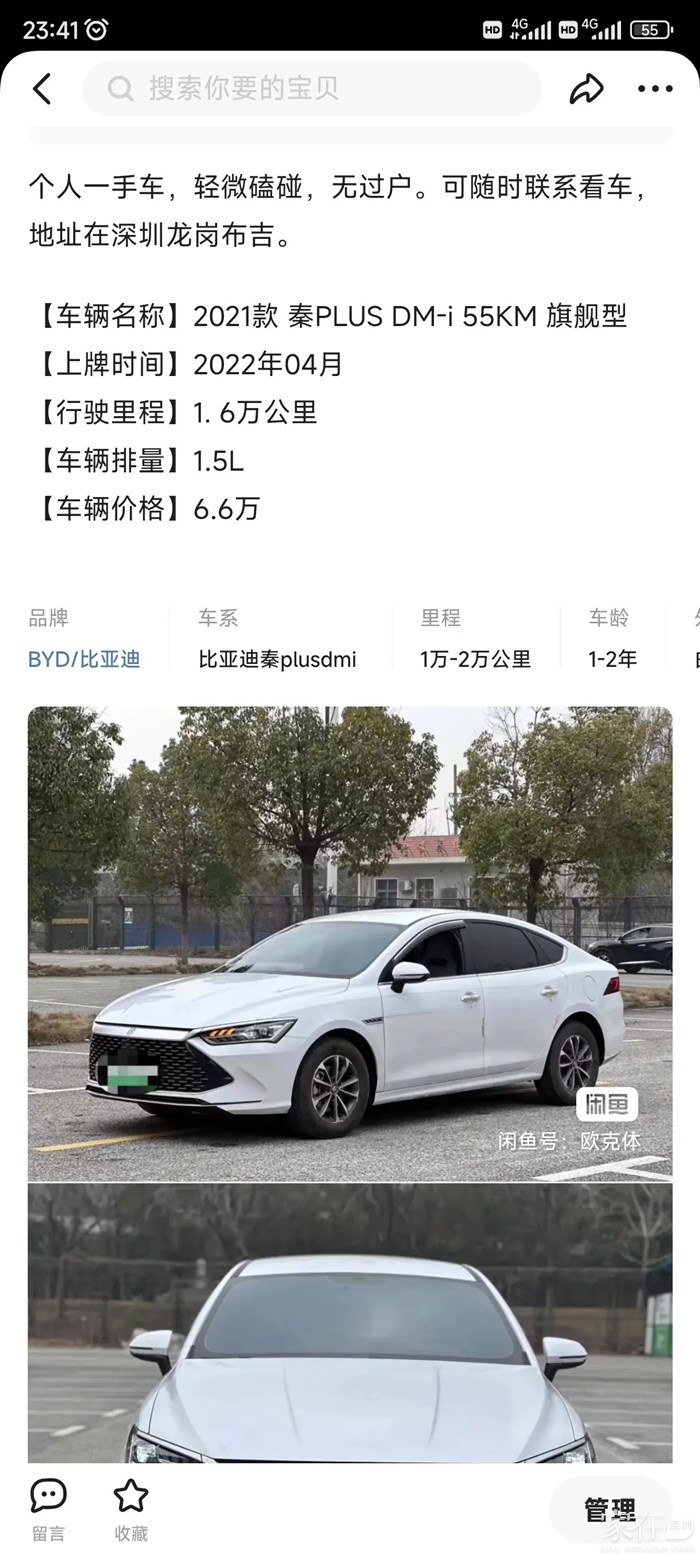Go back using the top-left arrow
The width and height of the screenshot is (700, 1556).
[x=42, y=89]
